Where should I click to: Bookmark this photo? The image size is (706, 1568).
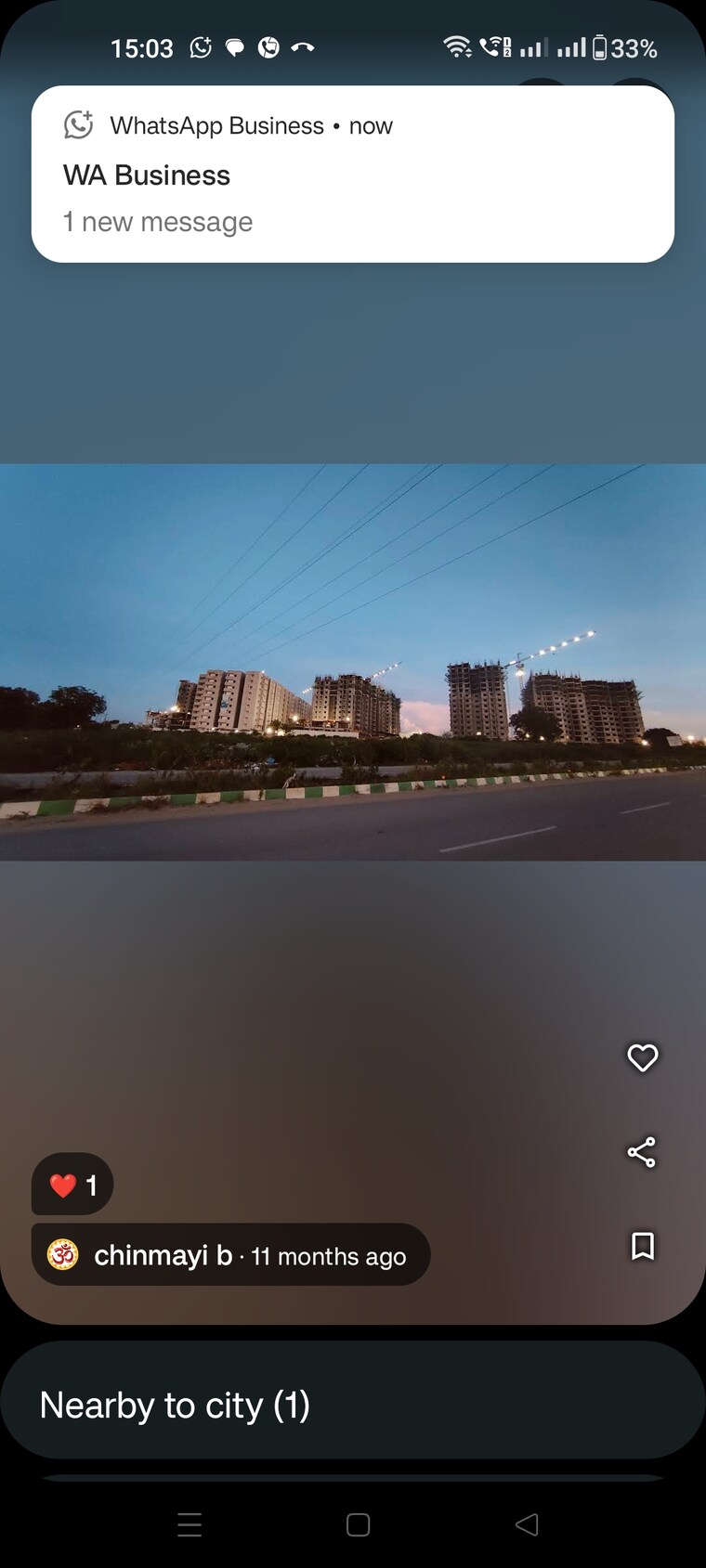(x=642, y=1246)
